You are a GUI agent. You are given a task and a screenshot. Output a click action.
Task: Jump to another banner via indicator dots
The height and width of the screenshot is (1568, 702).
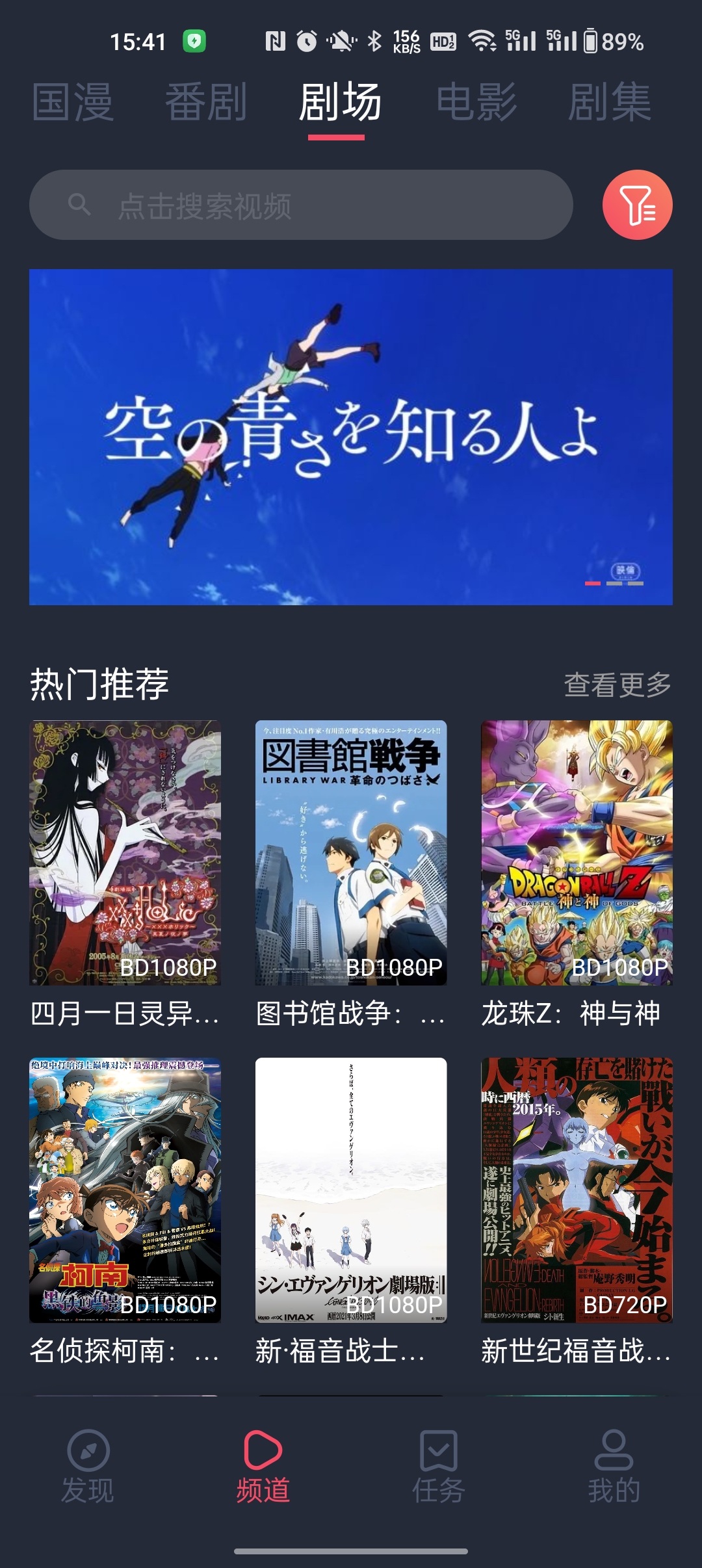[614, 584]
